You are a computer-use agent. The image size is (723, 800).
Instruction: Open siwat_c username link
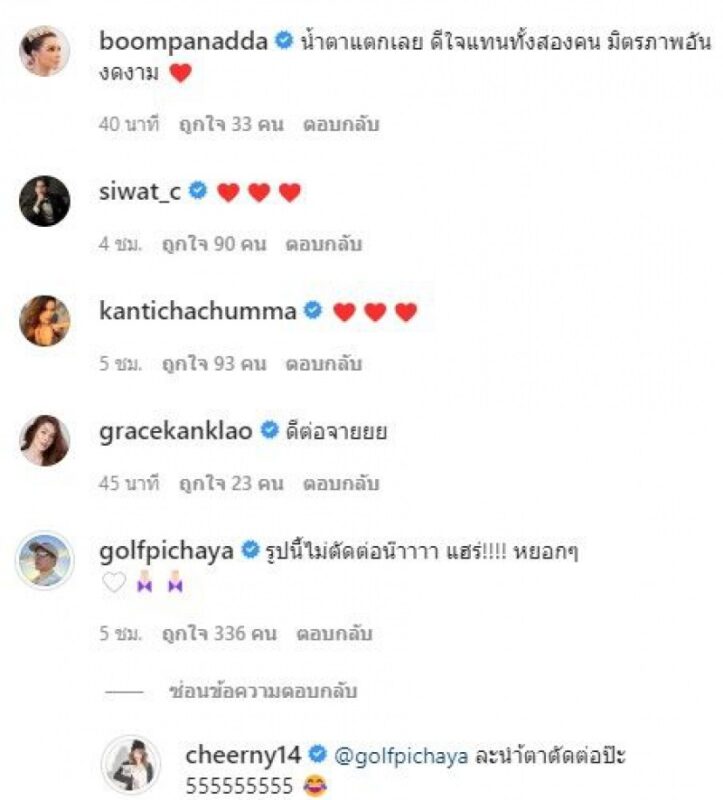point(141,191)
